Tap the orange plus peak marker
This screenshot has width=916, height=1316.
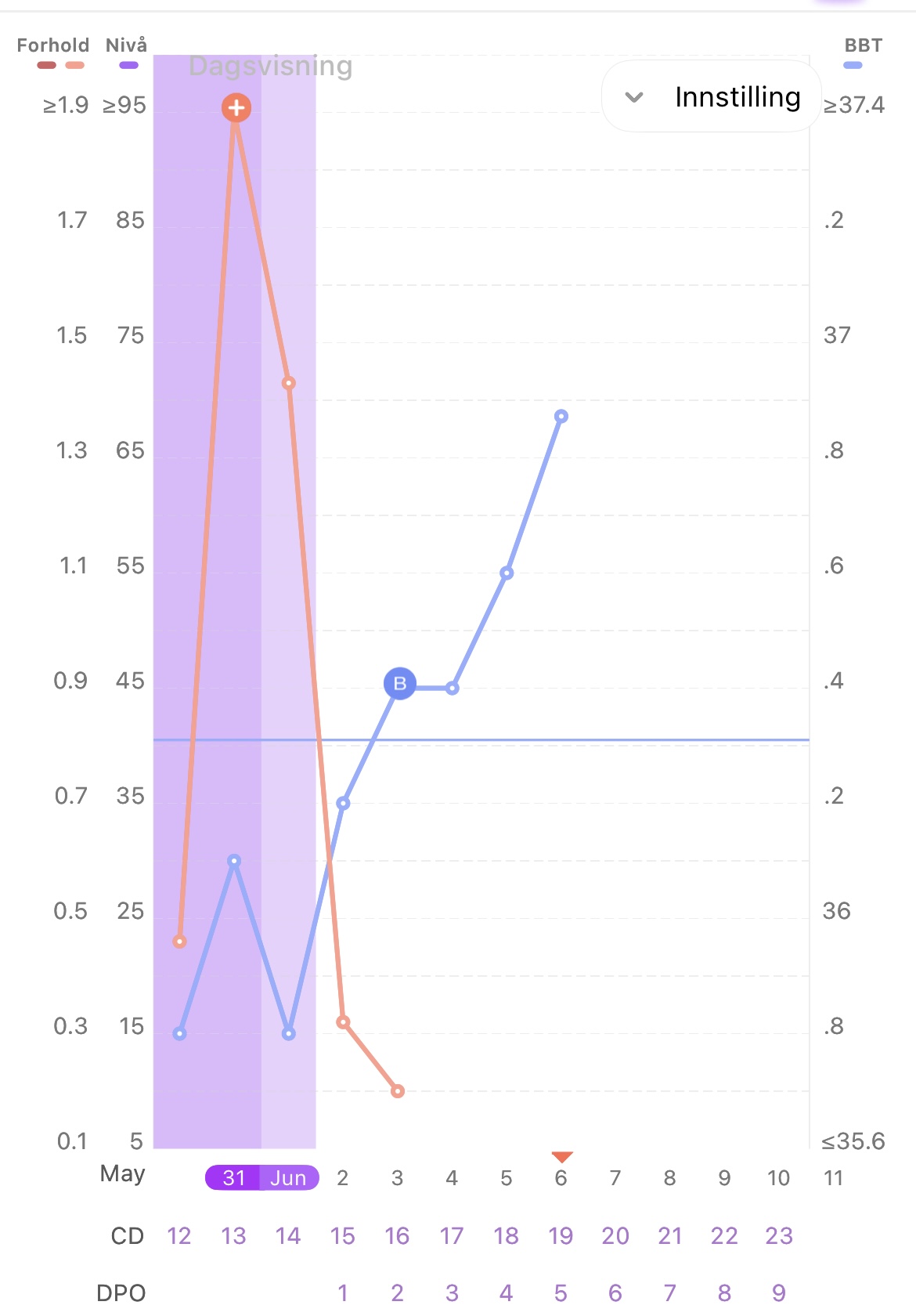pyautogui.click(x=236, y=108)
